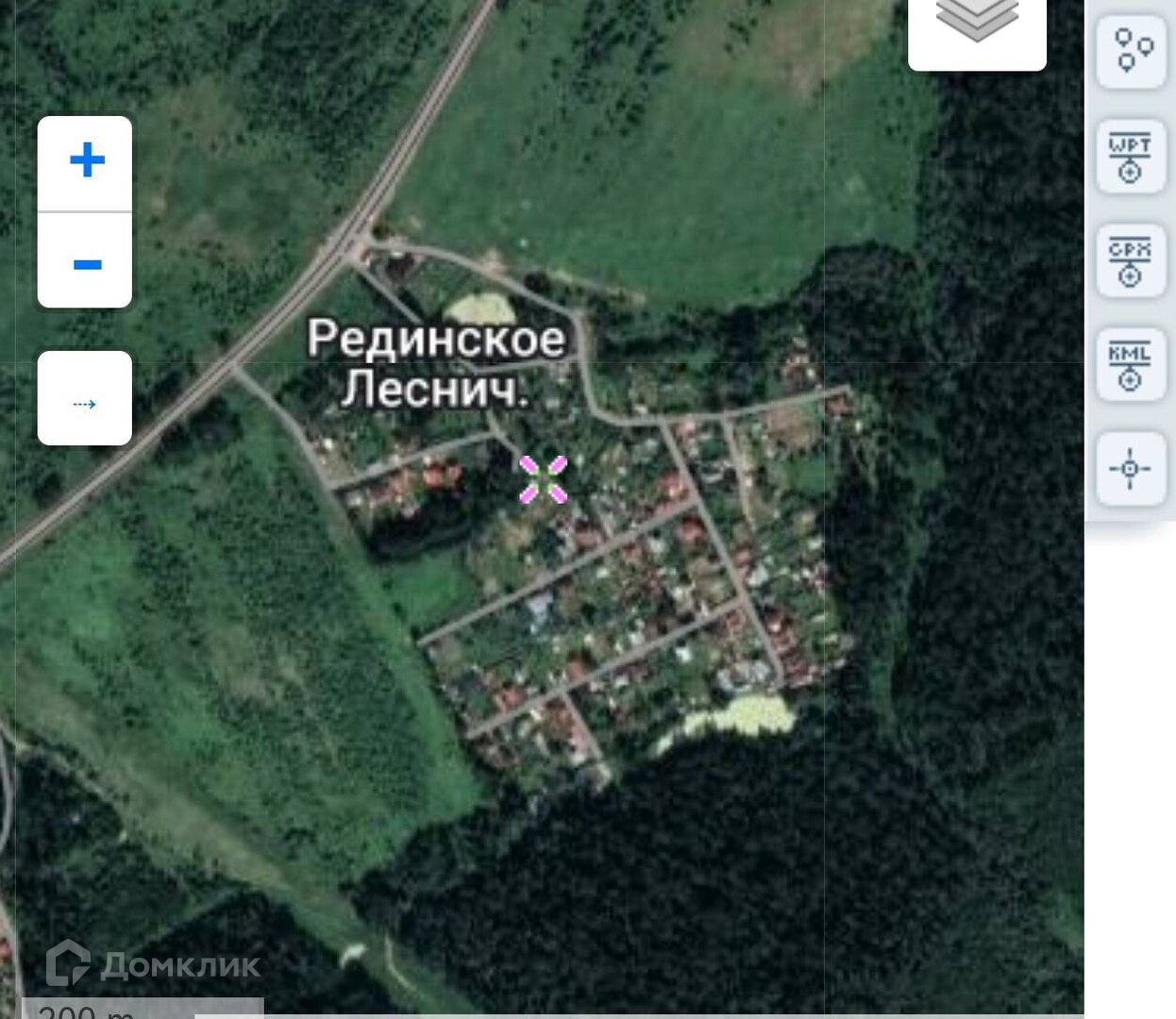Zoom out of the map
The height and width of the screenshot is (1019, 1176).
click(x=86, y=263)
